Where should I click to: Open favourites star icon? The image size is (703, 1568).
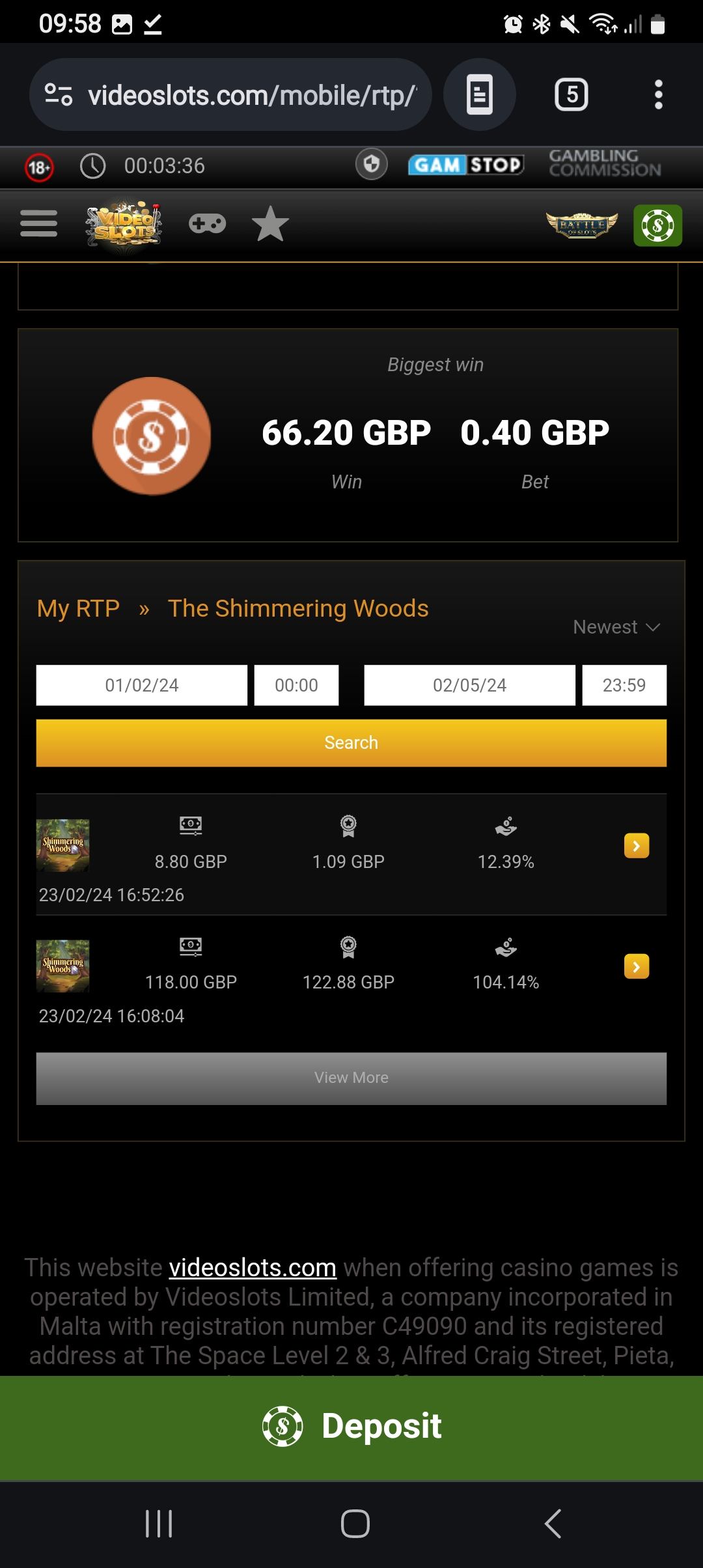click(x=270, y=224)
